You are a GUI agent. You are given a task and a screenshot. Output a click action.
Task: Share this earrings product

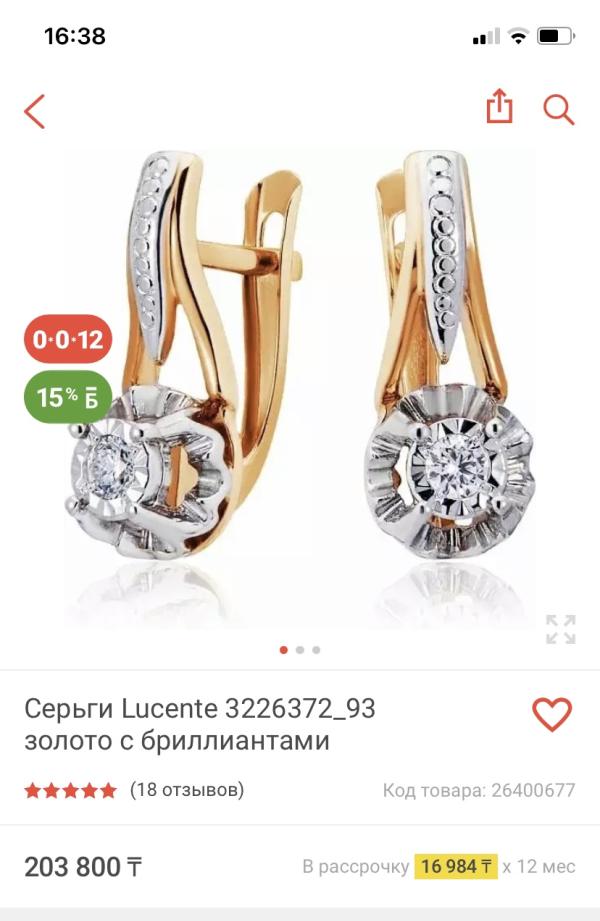pyautogui.click(x=499, y=108)
